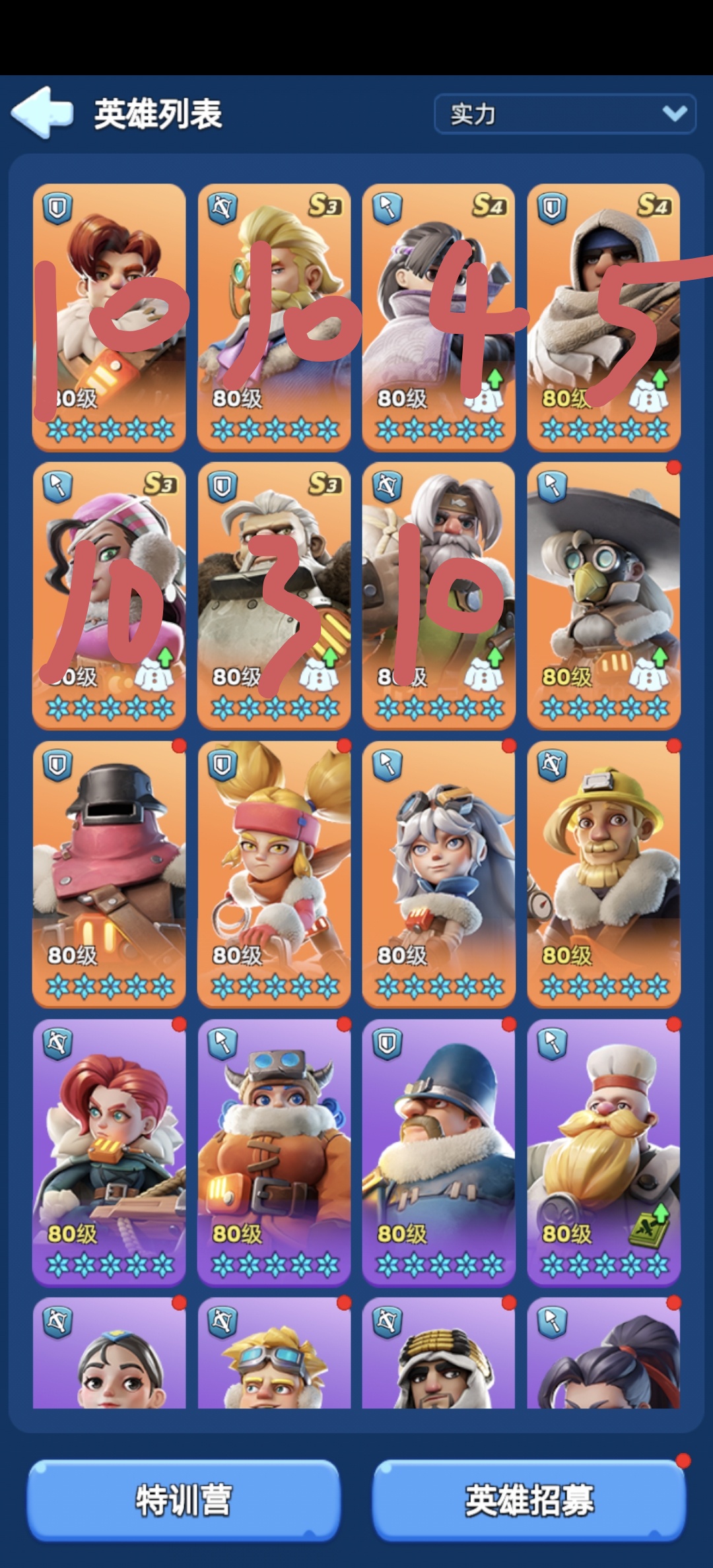Viewport: 713px width, 1568px height.
Task: Go back from the 英雄列表 screen
Action: pyautogui.click(x=42, y=112)
